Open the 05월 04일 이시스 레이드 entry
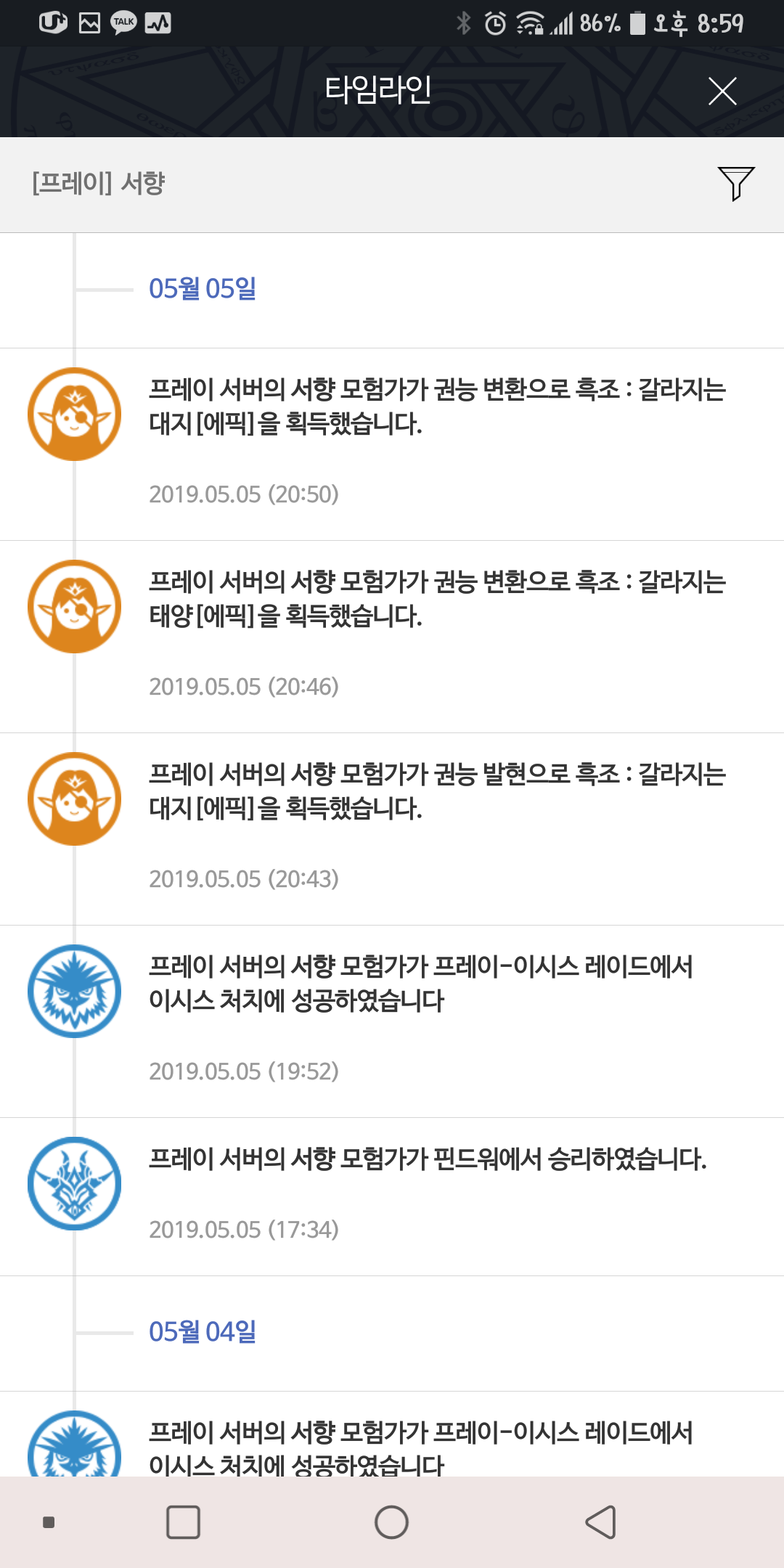784x1568 pixels. (421, 1446)
